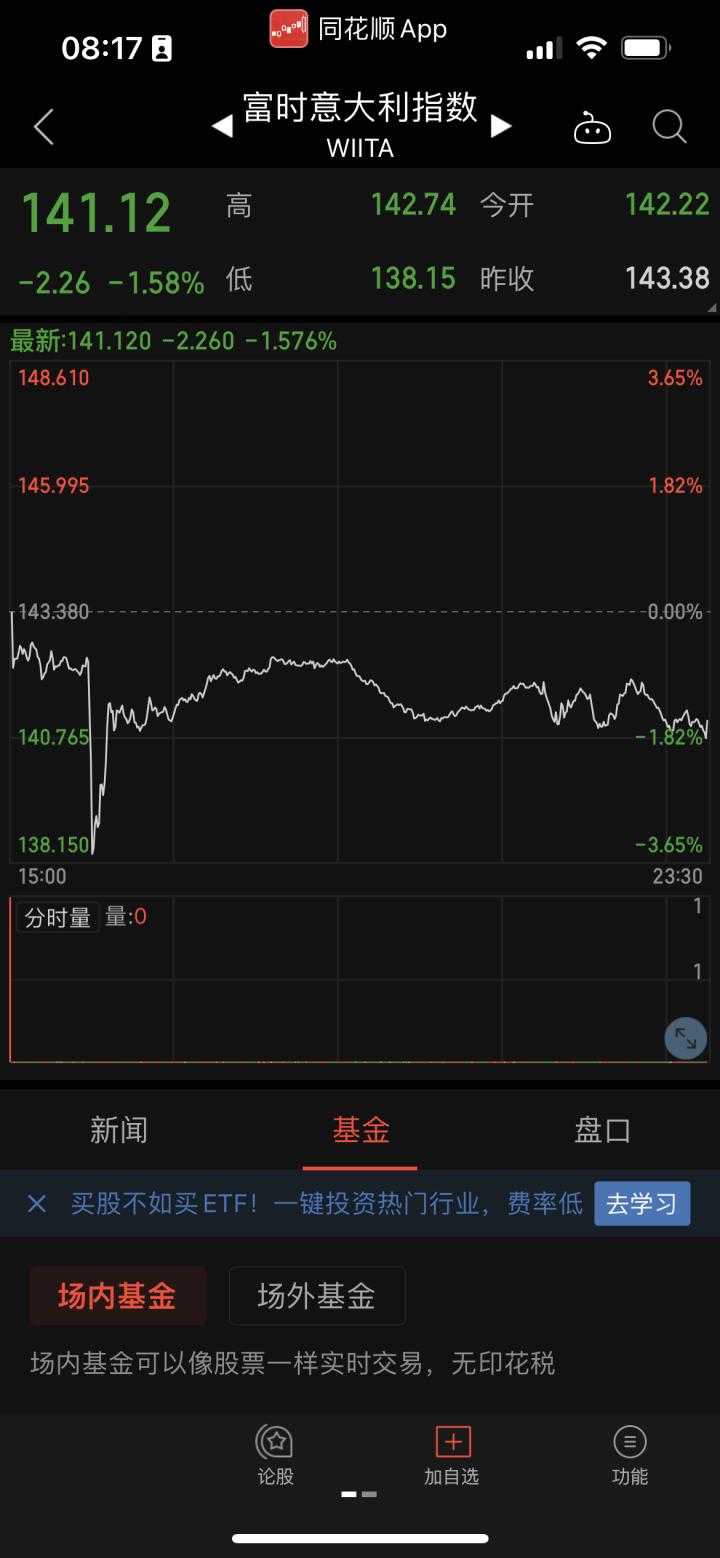The height and width of the screenshot is (1558, 720).
Task: Switch to the 新闻 tab
Action: (x=119, y=1130)
